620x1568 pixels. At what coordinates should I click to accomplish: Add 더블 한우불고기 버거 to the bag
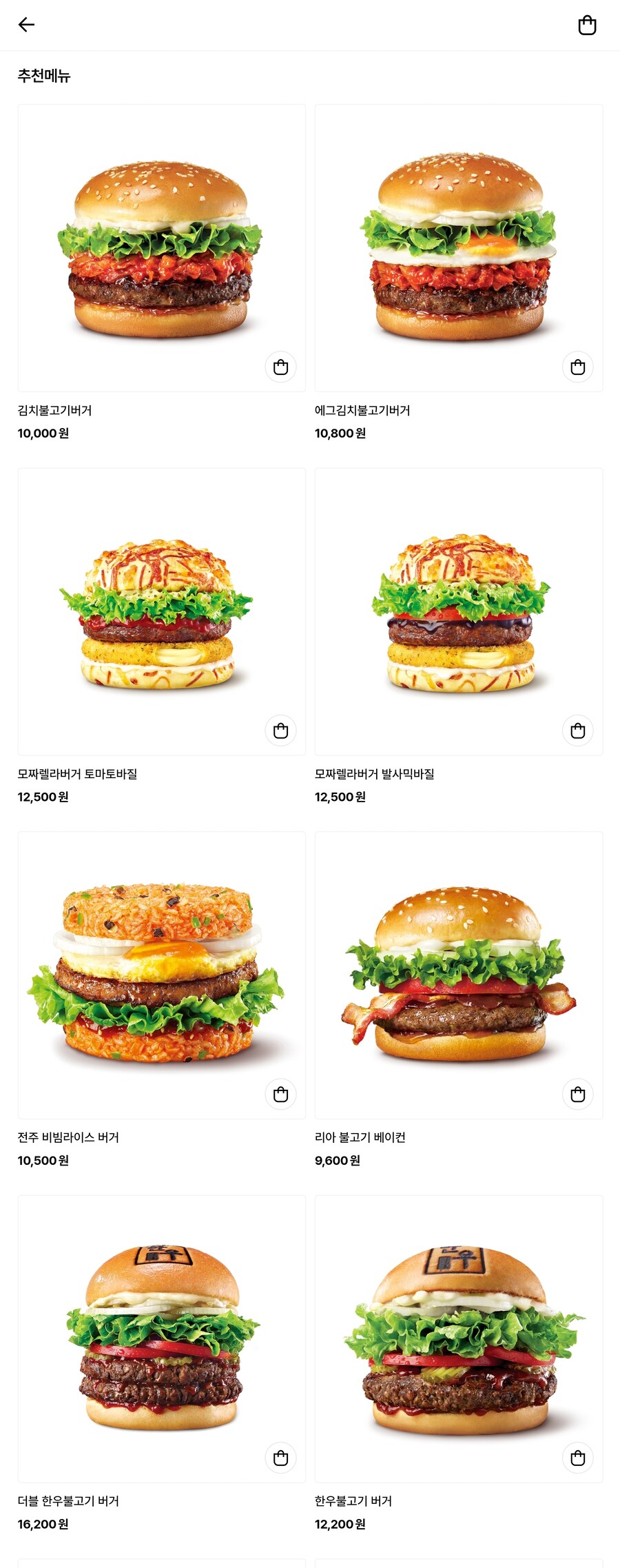click(x=280, y=1458)
